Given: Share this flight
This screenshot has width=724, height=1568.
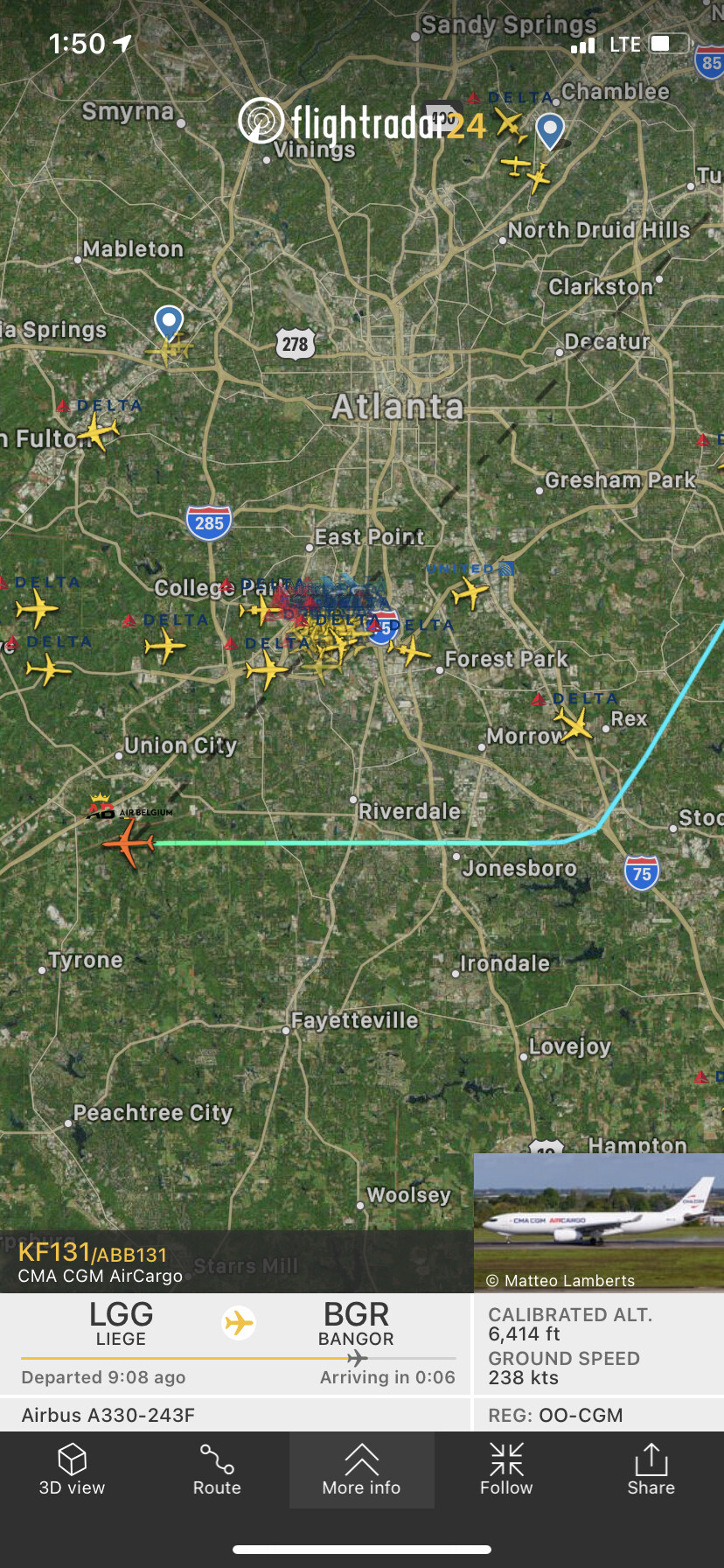Looking at the screenshot, I should click(651, 1470).
